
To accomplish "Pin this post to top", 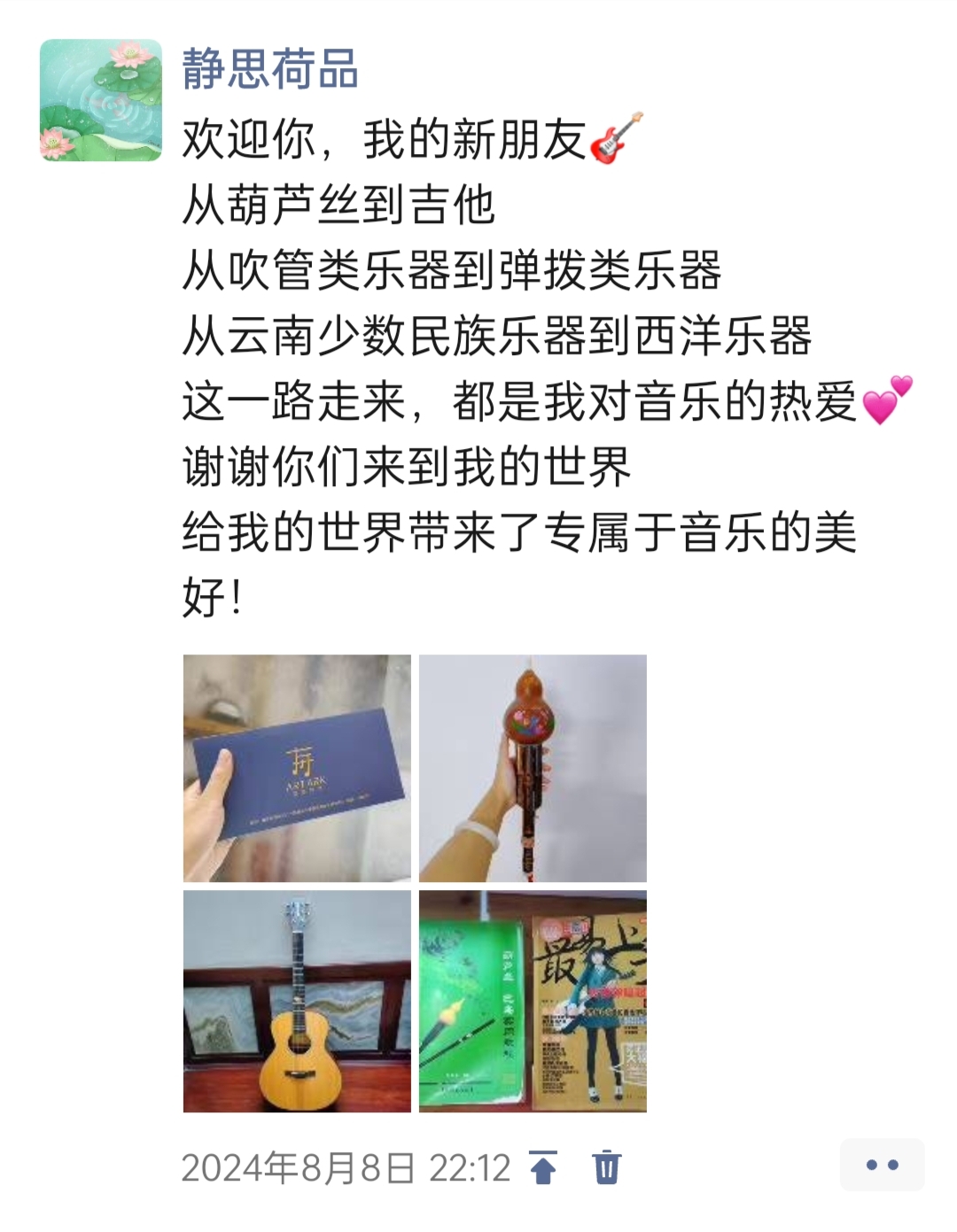I will [543, 1167].
